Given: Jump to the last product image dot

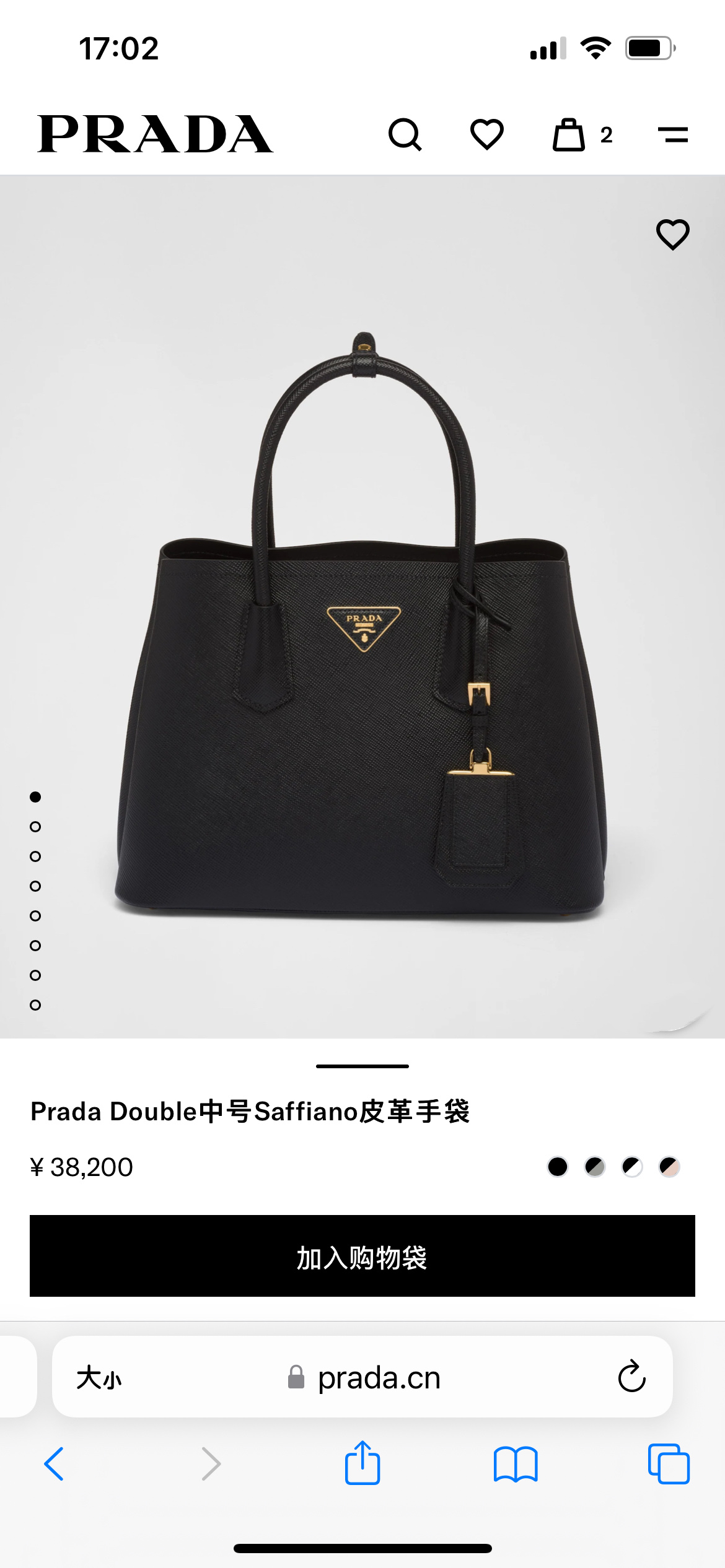Looking at the screenshot, I should point(35,1005).
